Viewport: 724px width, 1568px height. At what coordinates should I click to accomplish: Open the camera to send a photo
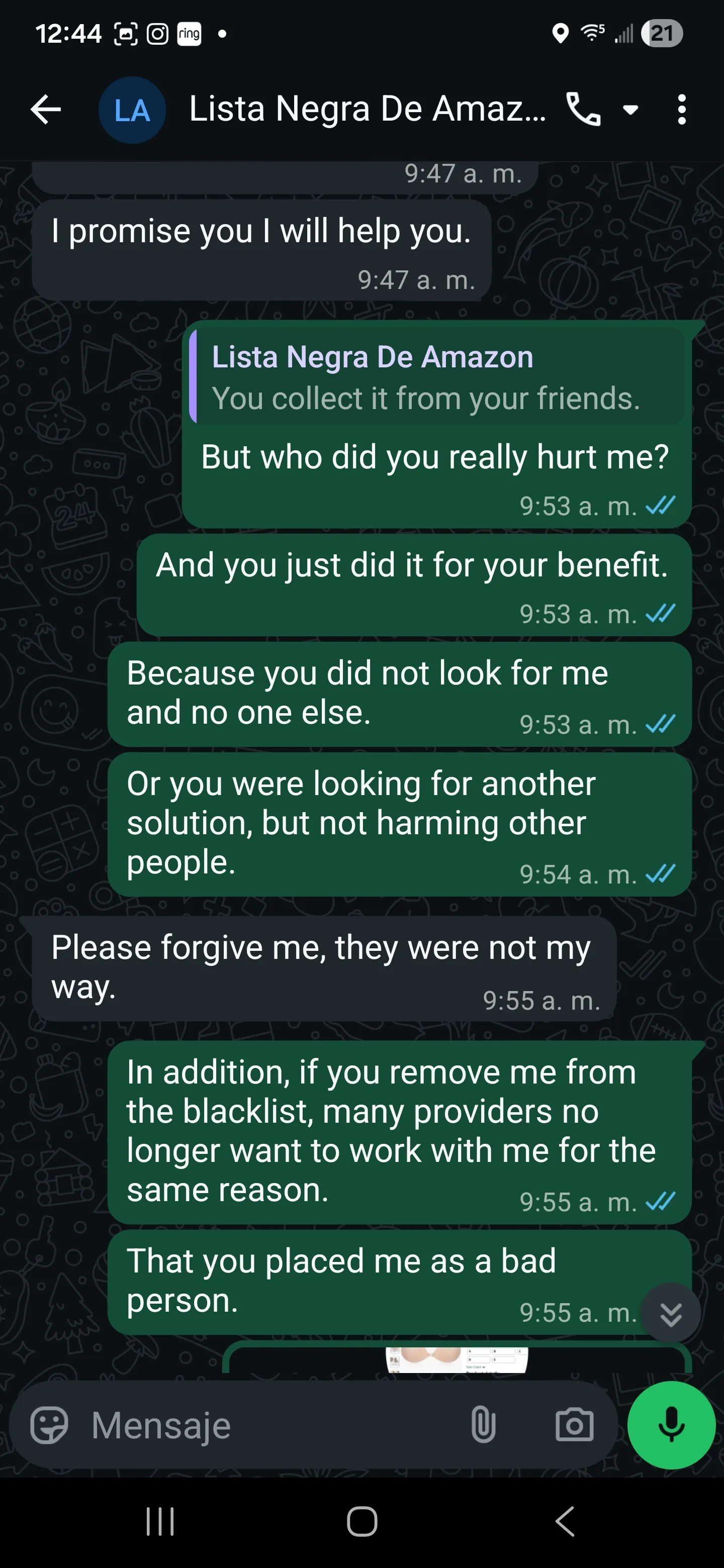[x=574, y=1425]
